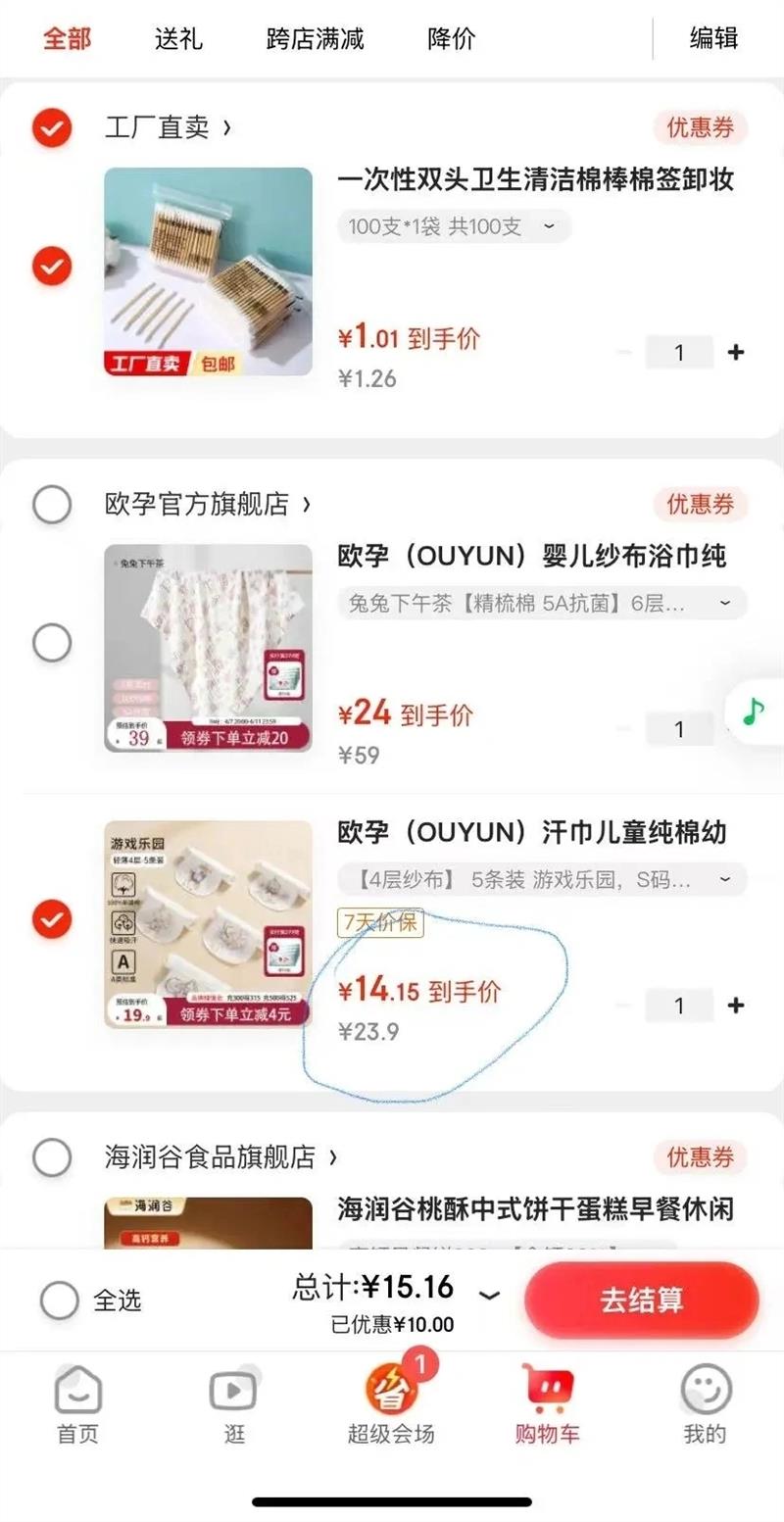Increase quantity of the cotton swabs item

pyautogui.click(x=736, y=352)
